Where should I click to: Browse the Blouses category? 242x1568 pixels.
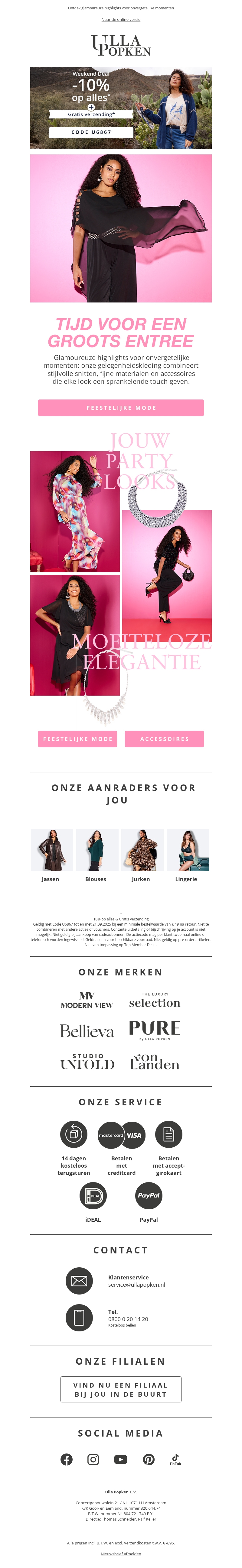96,855
